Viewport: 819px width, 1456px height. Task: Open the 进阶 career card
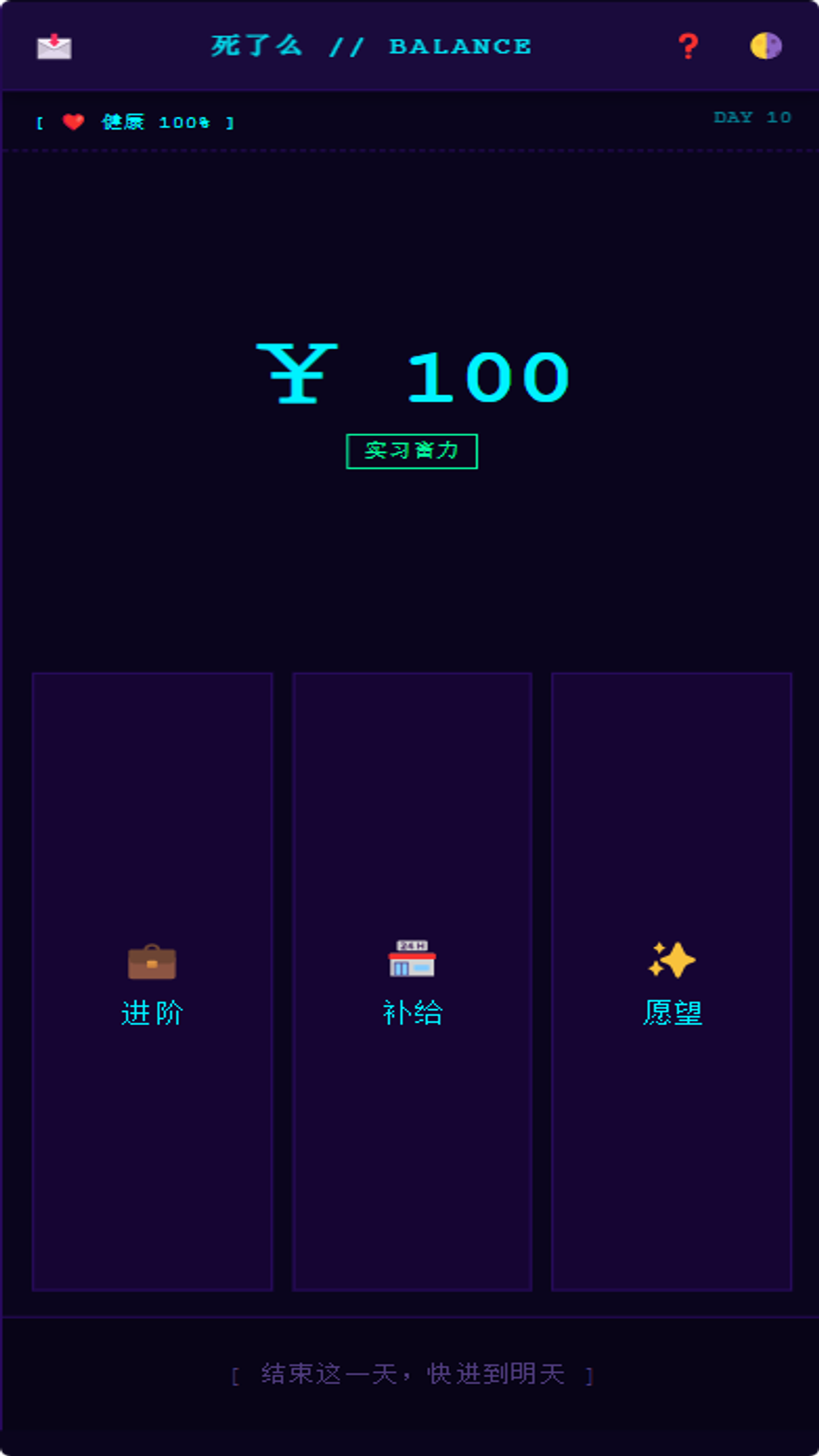tap(152, 981)
